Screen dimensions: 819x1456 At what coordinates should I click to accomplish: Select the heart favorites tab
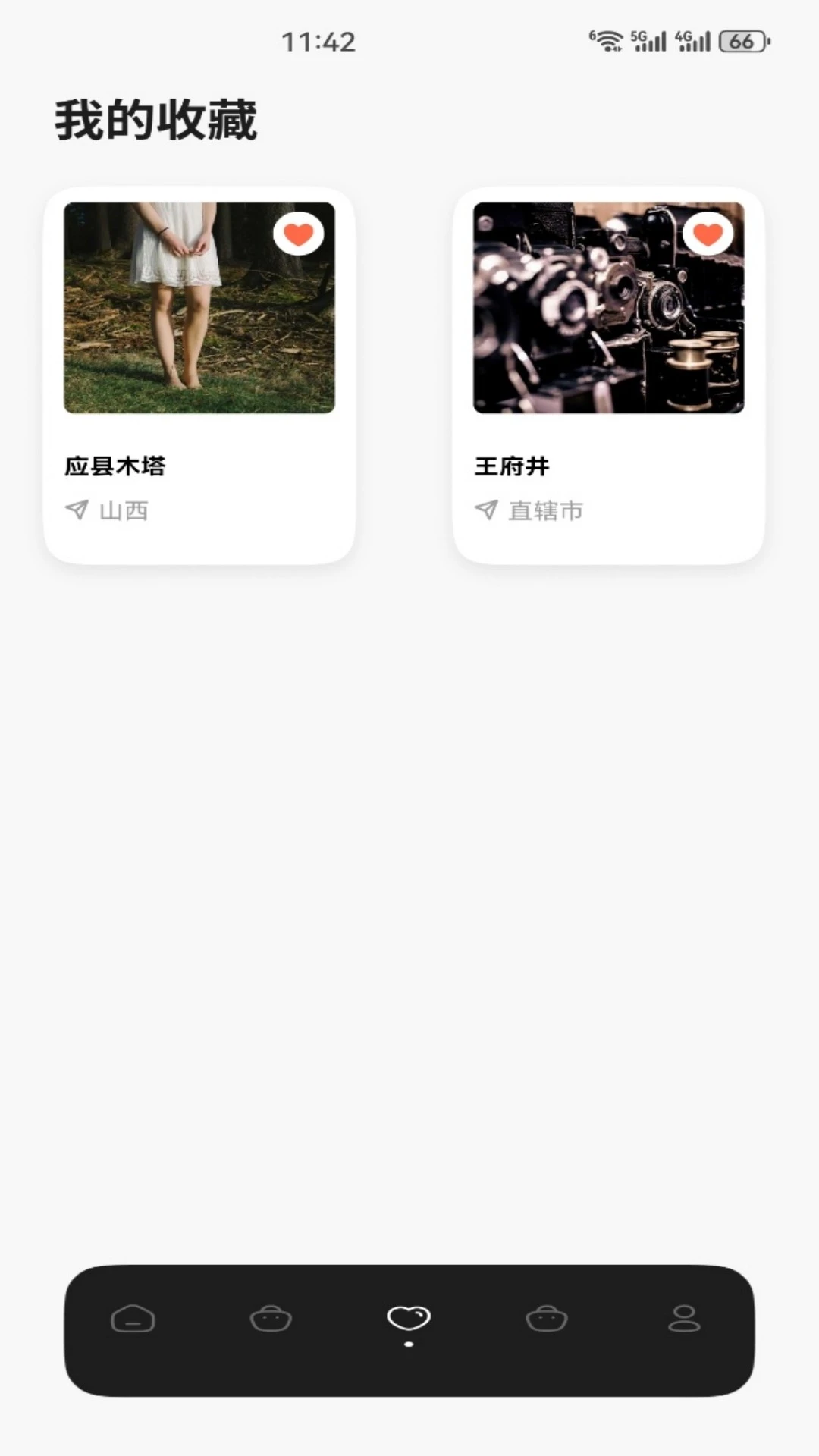(409, 1318)
